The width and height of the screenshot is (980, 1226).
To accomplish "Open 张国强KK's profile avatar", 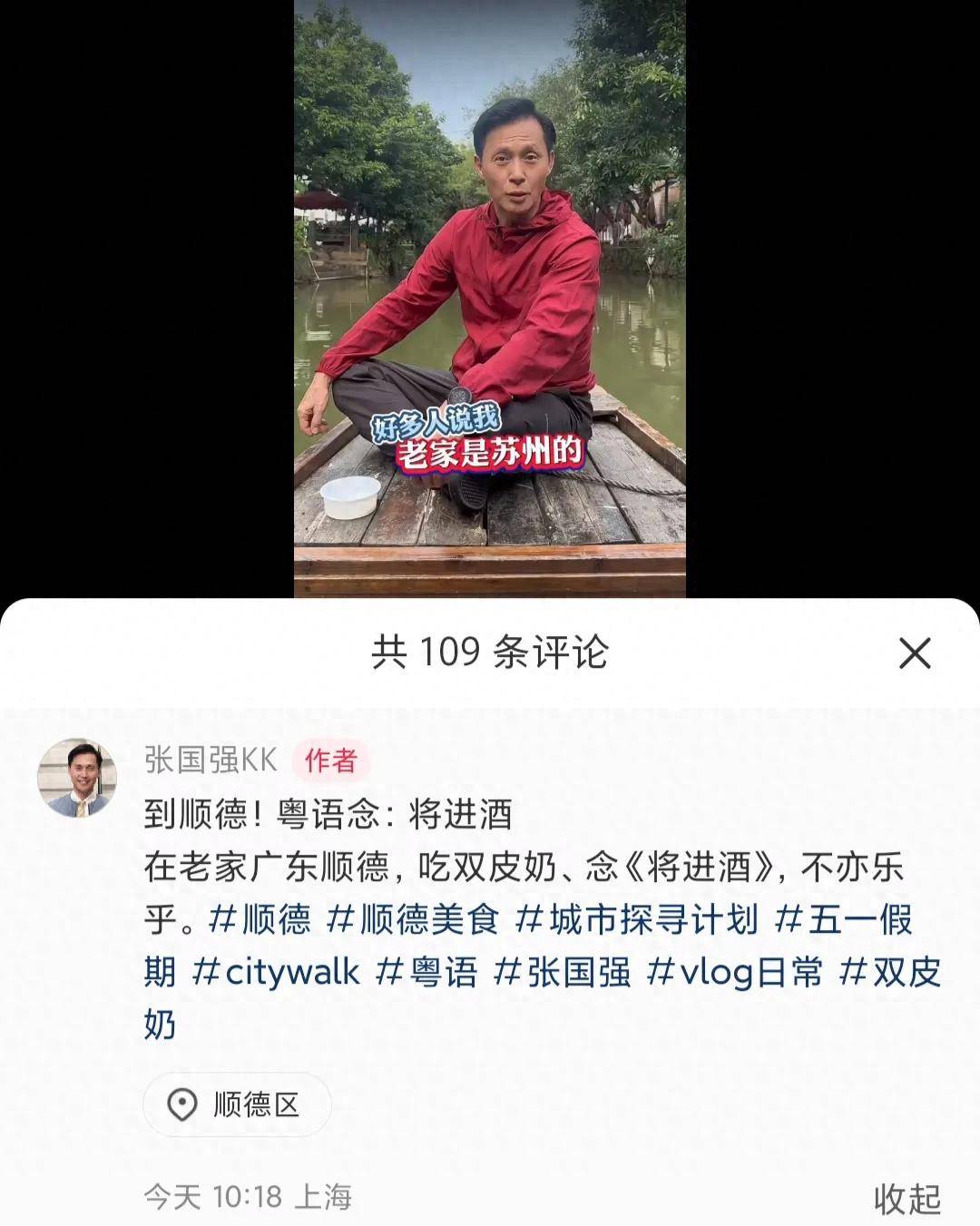I will pyautogui.click(x=77, y=778).
